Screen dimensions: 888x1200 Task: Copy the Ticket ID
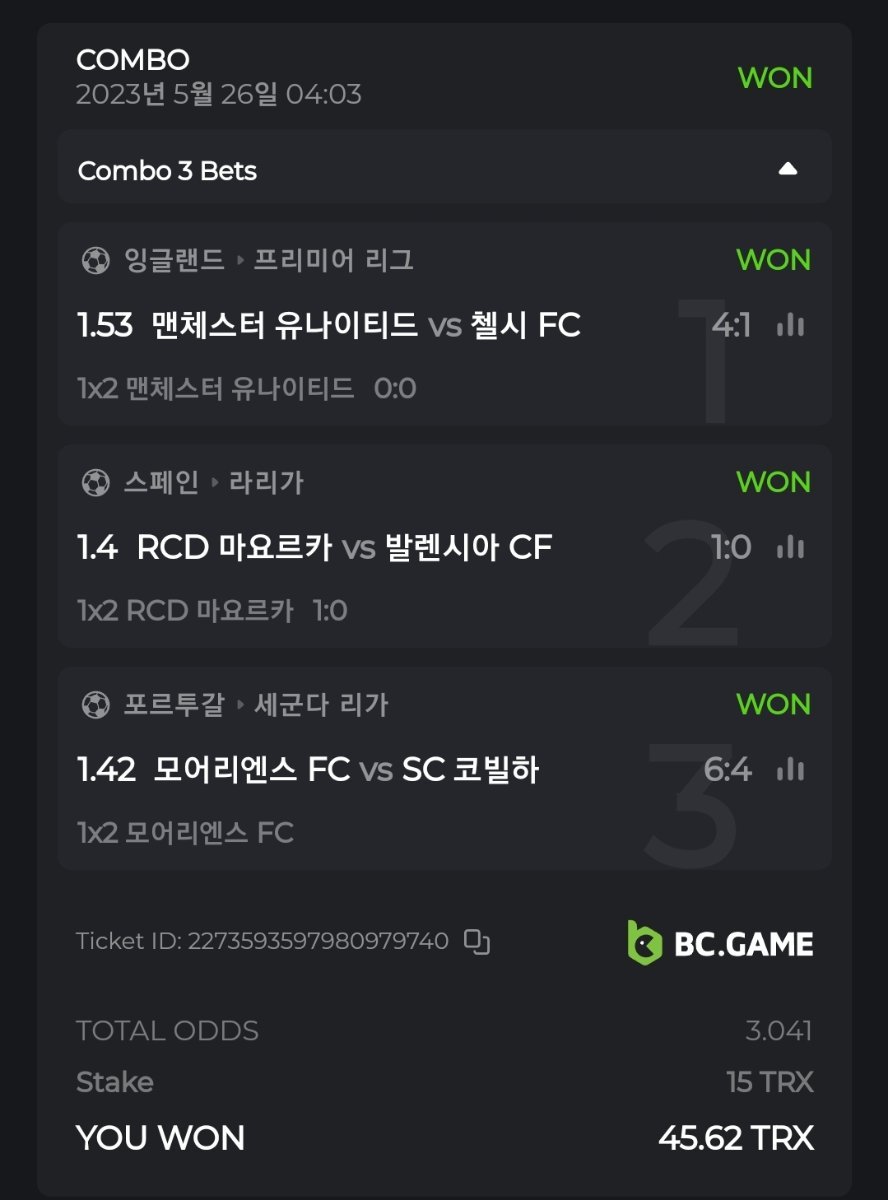coord(478,941)
